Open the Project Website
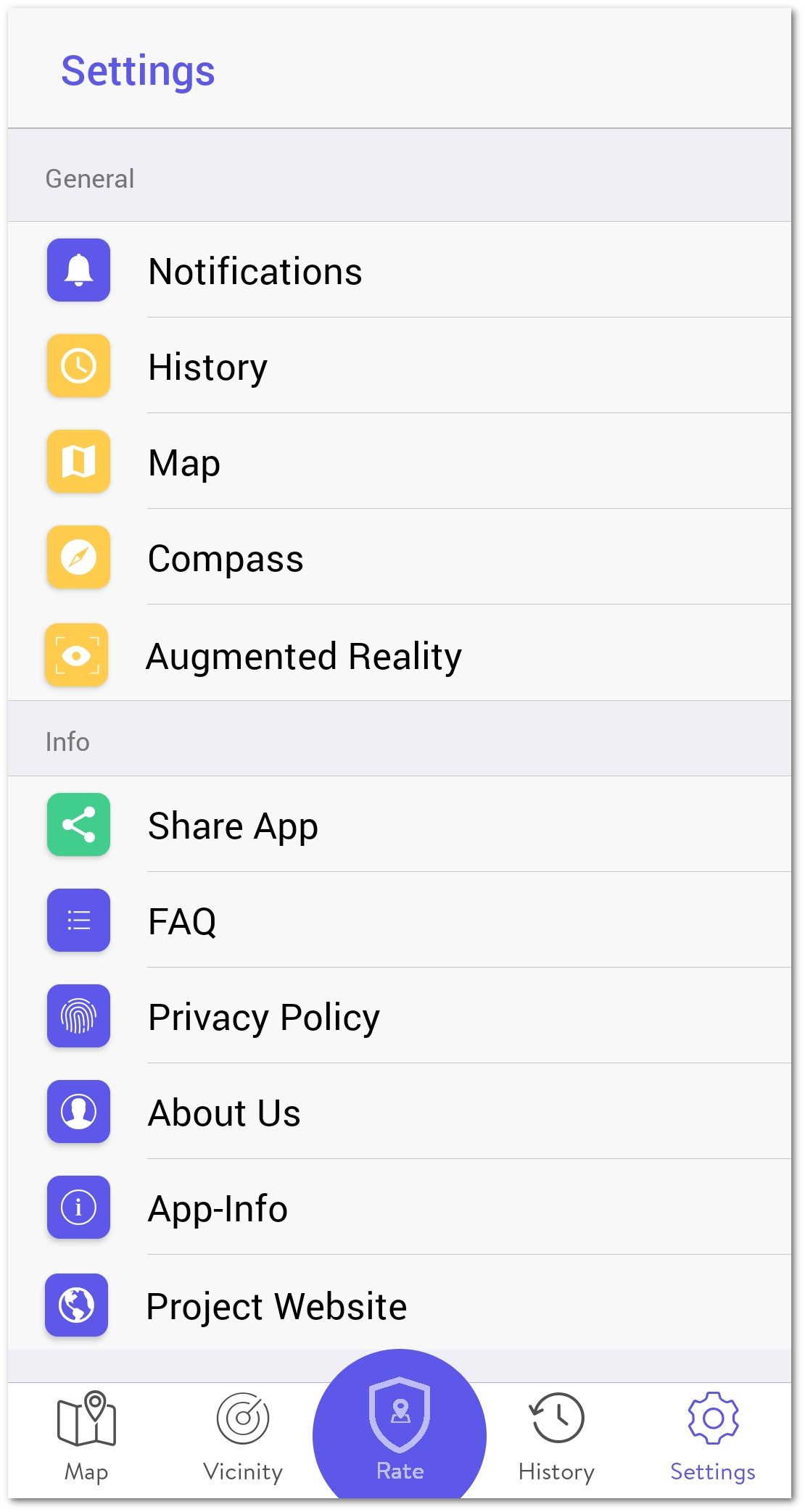Image resolution: width=805 pixels, height=1512 pixels. (x=400, y=1303)
